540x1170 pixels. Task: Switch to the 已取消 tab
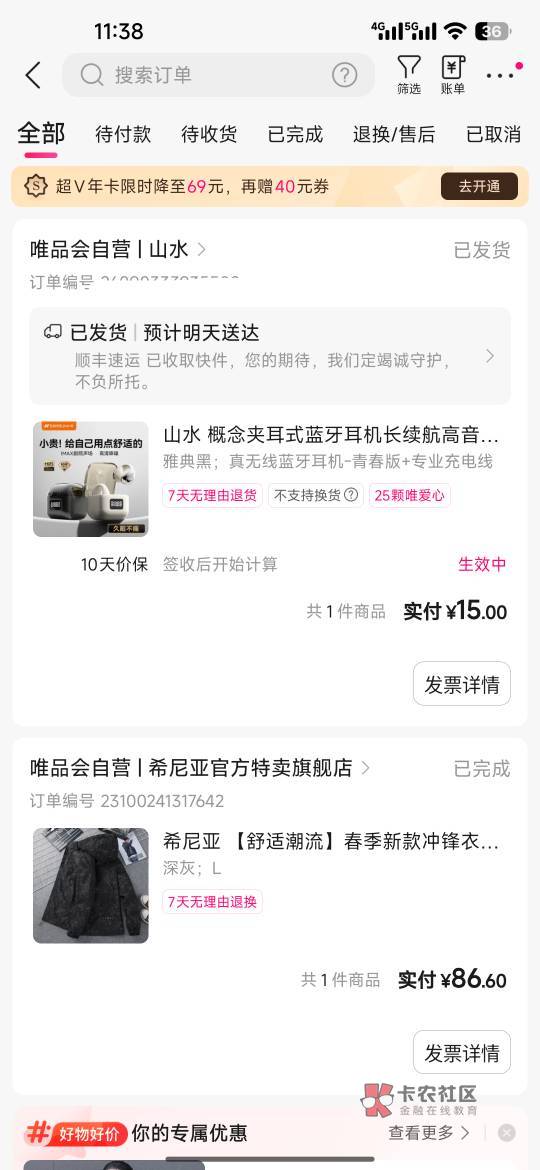tap(494, 134)
